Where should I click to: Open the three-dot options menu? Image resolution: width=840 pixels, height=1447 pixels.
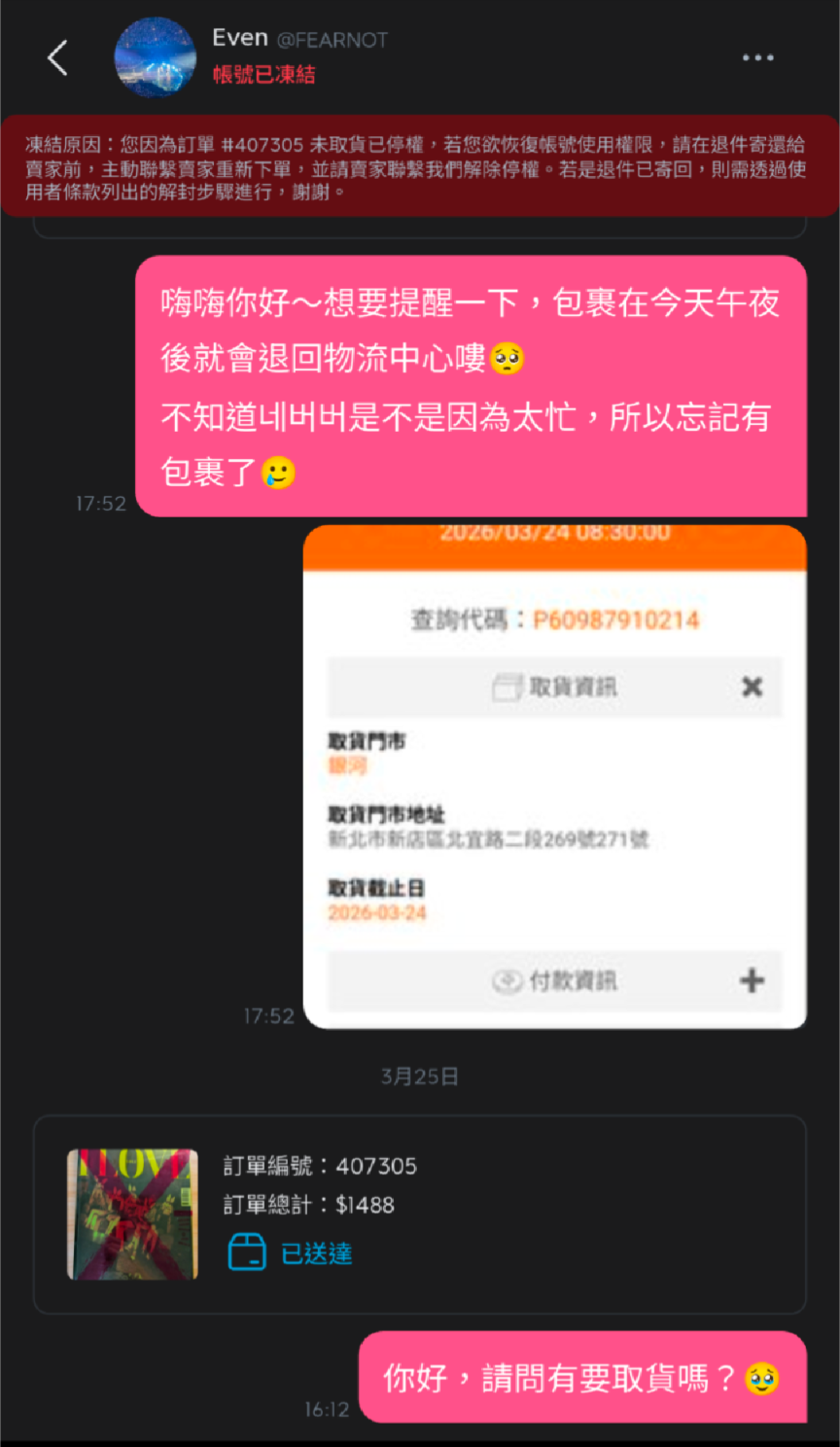tap(758, 58)
